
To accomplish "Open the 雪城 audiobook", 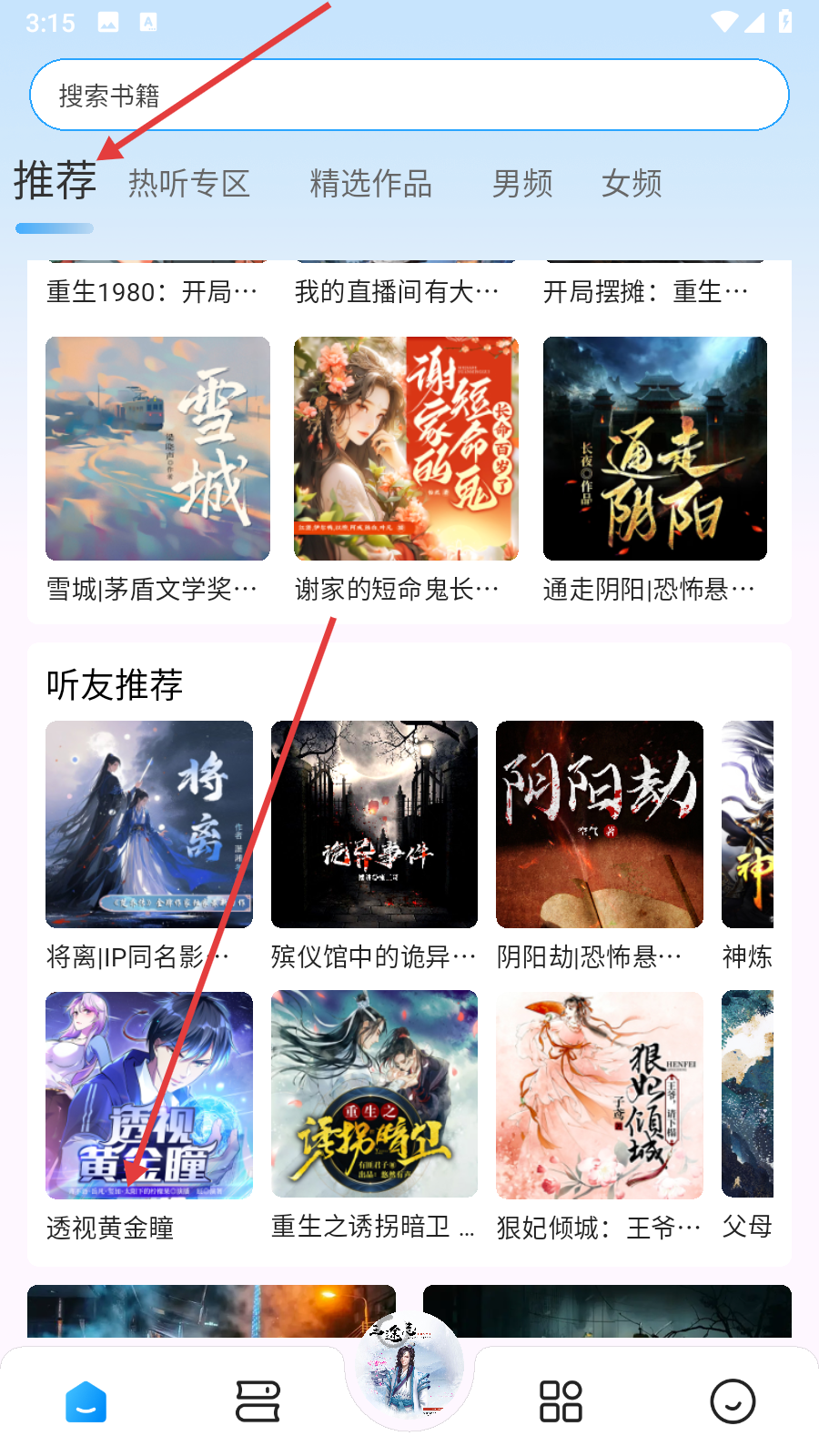I will click(157, 449).
